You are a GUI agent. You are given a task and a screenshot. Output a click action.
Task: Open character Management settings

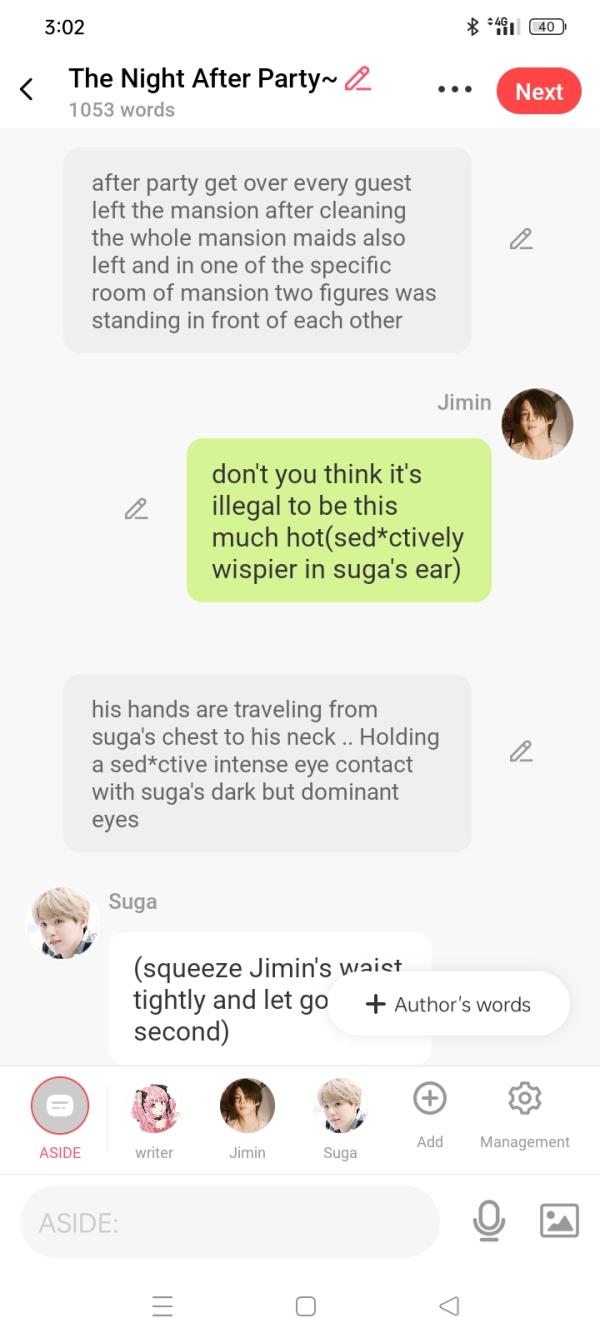[x=524, y=1098]
